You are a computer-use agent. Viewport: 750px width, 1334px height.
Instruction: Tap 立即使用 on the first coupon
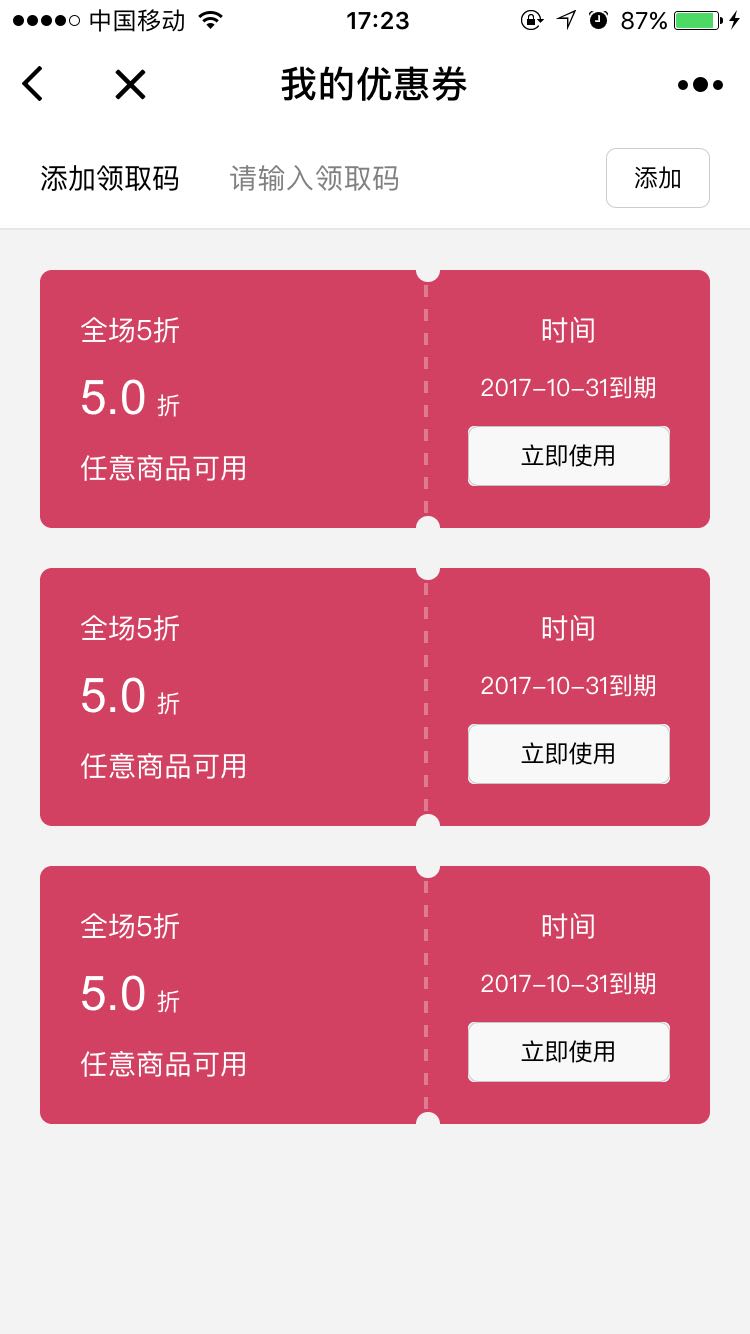[568, 456]
